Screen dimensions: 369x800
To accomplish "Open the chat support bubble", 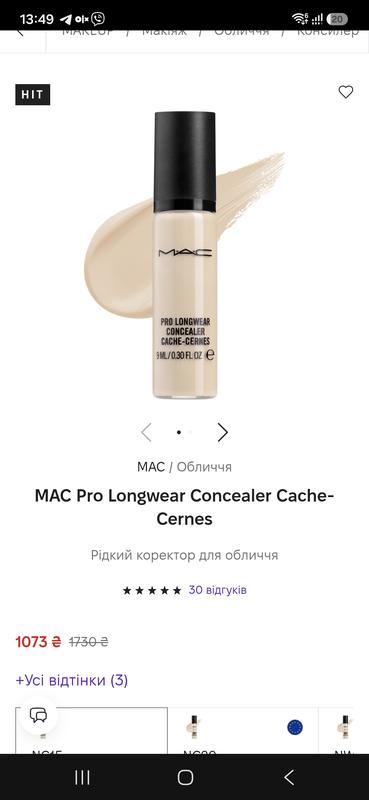I will [38, 715].
